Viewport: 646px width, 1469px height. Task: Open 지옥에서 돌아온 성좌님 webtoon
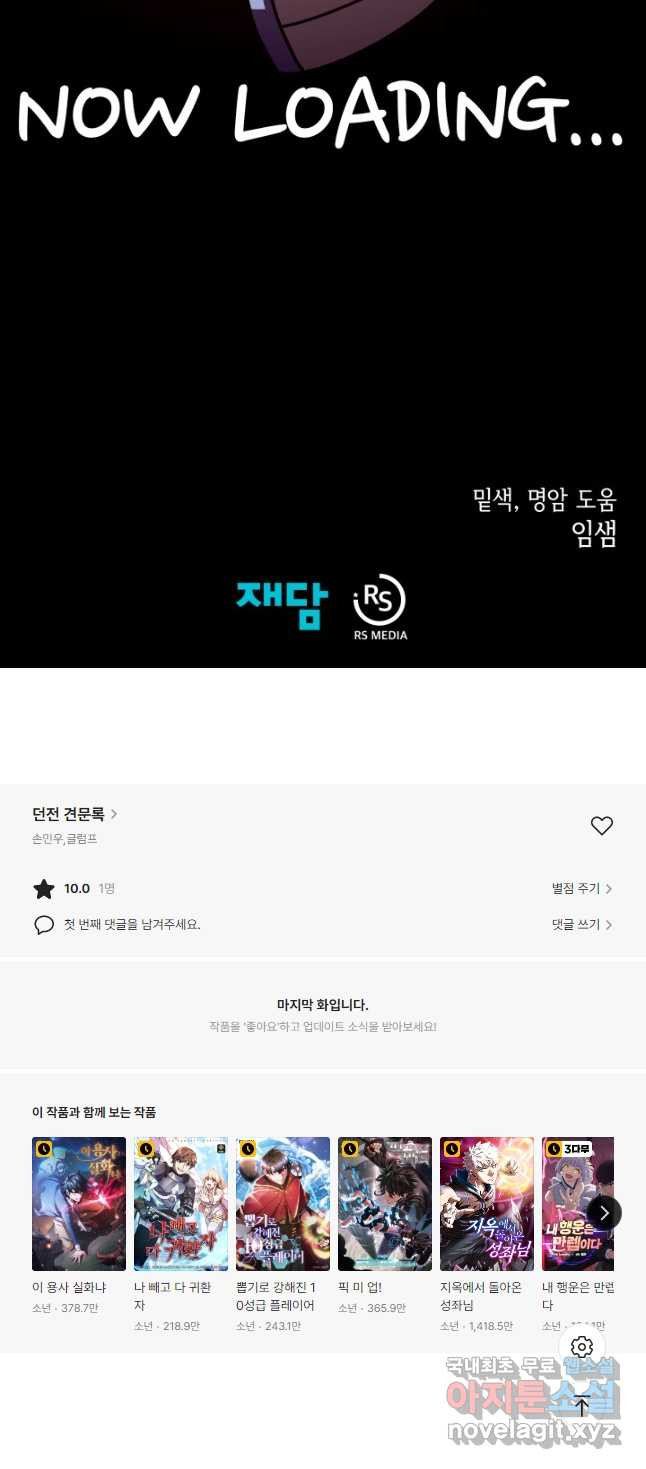point(487,1204)
